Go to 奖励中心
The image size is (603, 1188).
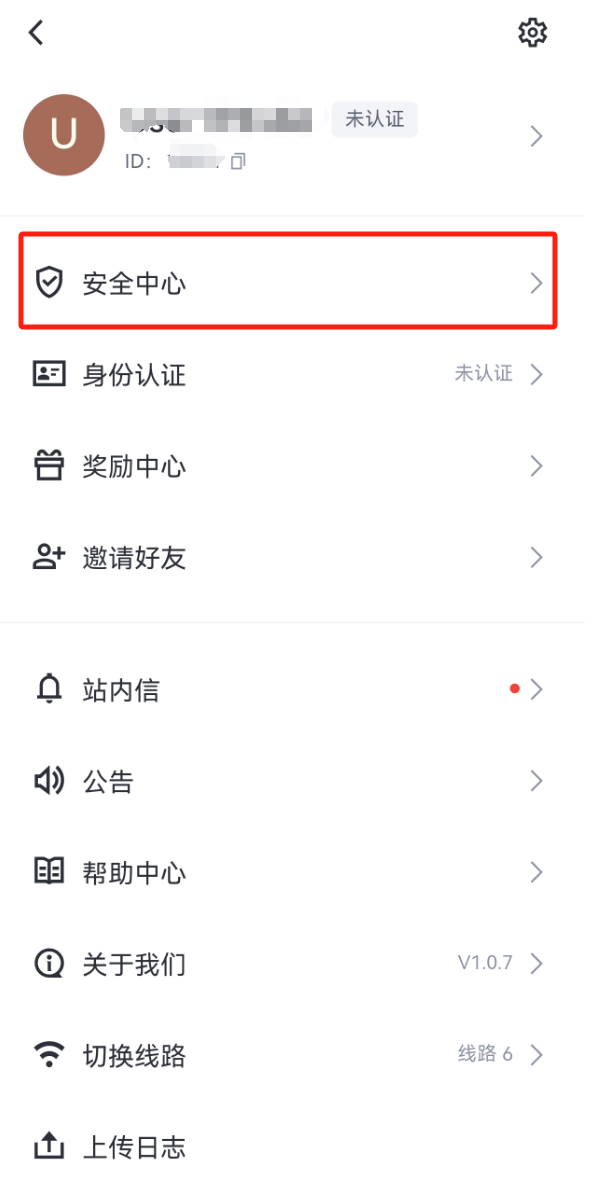(292, 466)
